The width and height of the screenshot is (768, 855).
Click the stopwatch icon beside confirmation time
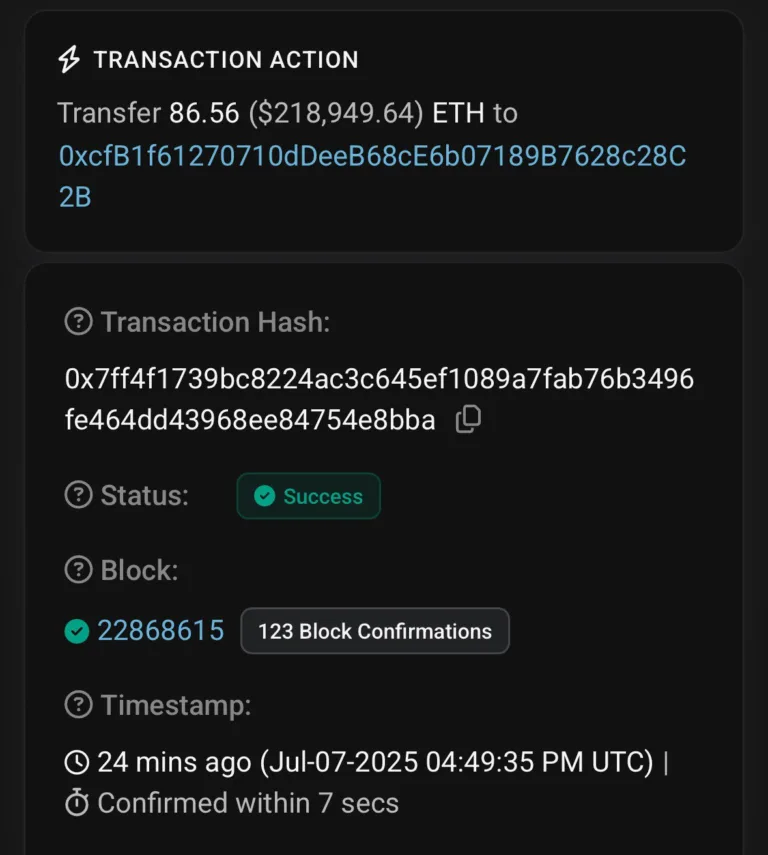tap(76, 802)
